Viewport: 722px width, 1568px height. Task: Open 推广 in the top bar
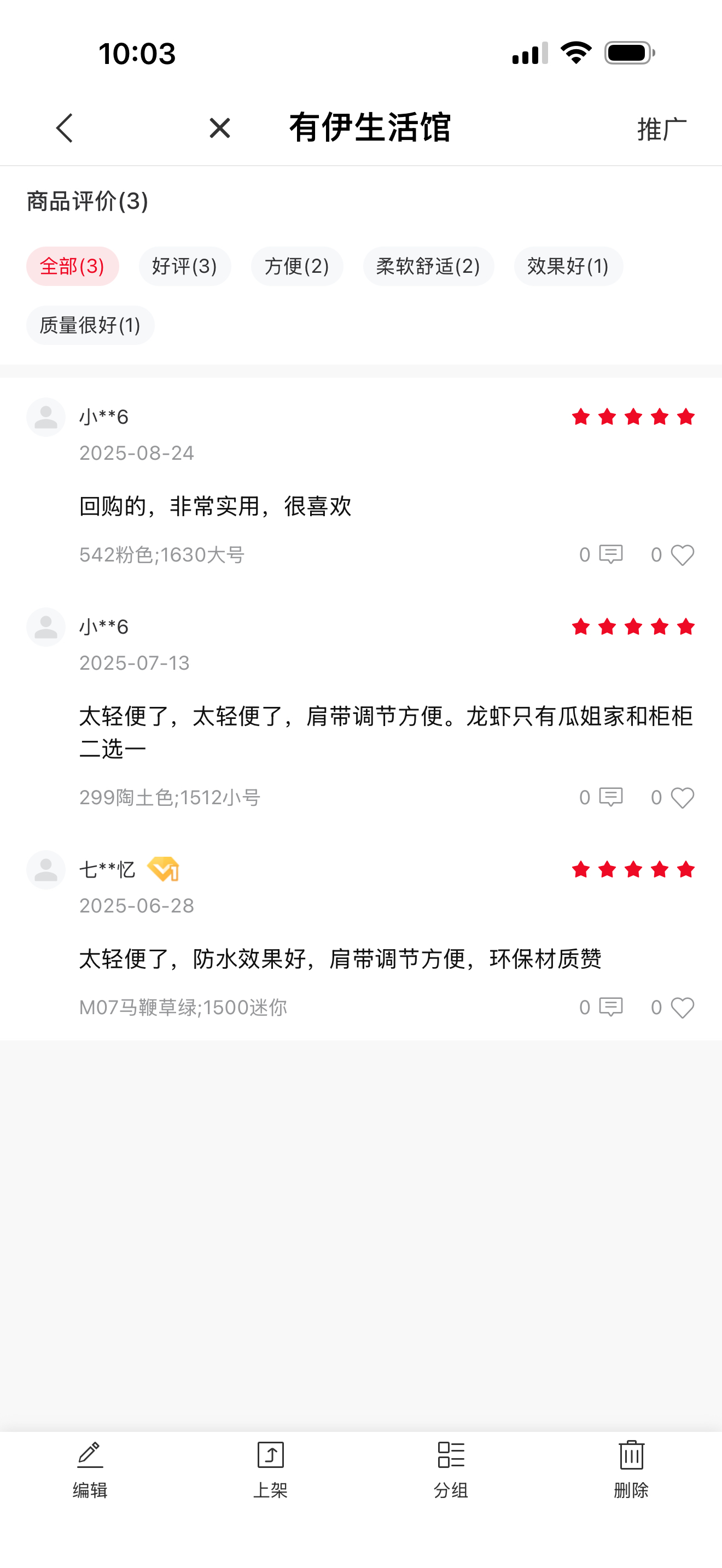662,129
